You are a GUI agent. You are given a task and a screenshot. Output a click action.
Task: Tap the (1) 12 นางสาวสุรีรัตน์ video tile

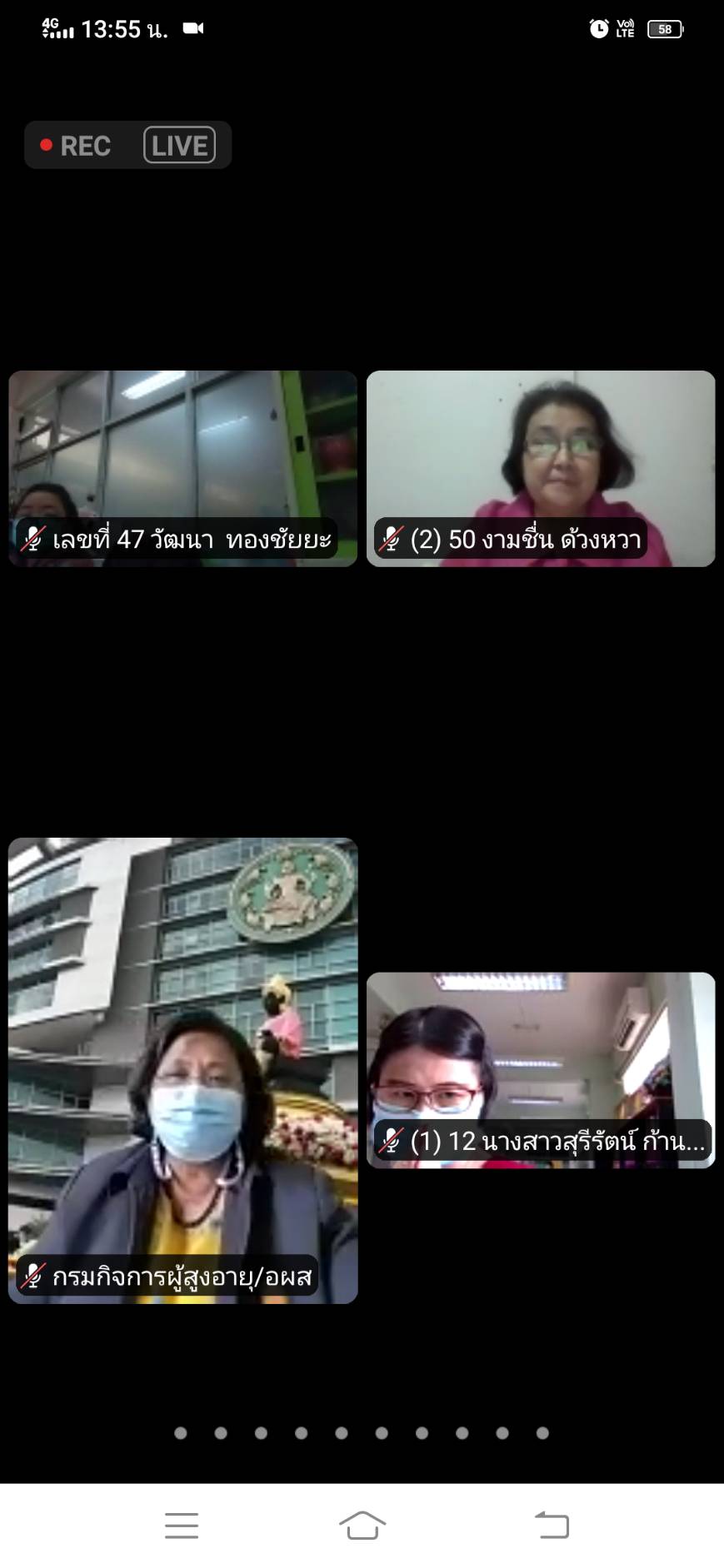pos(541,1070)
